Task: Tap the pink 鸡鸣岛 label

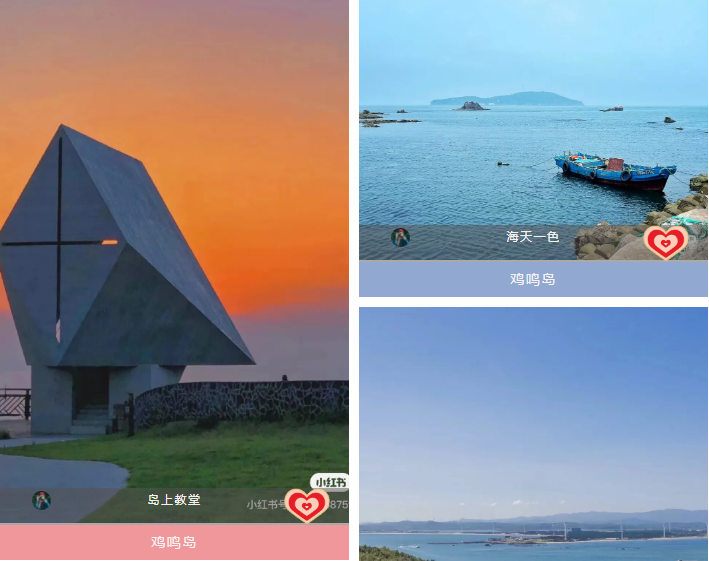Action: pos(174,542)
